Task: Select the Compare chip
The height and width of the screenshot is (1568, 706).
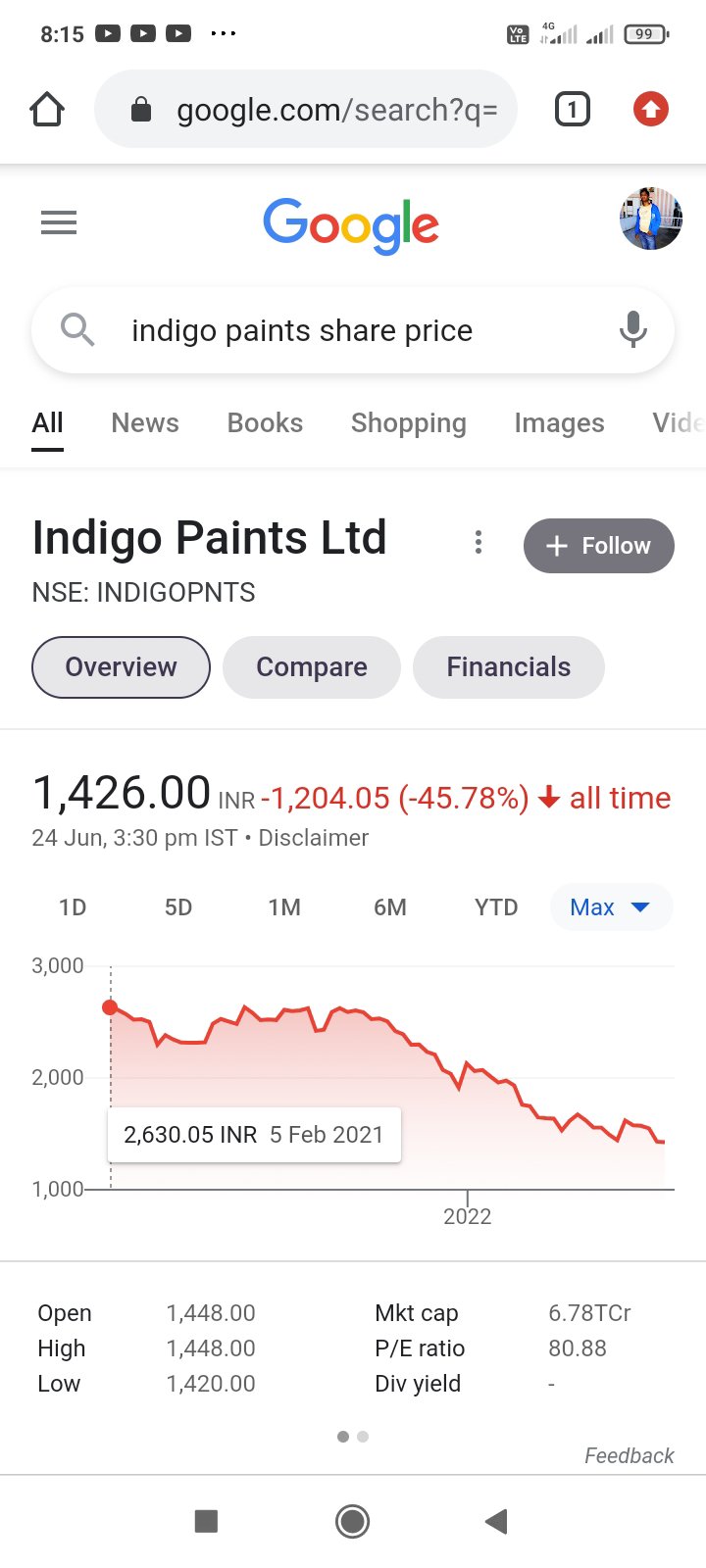Action: click(312, 667)
